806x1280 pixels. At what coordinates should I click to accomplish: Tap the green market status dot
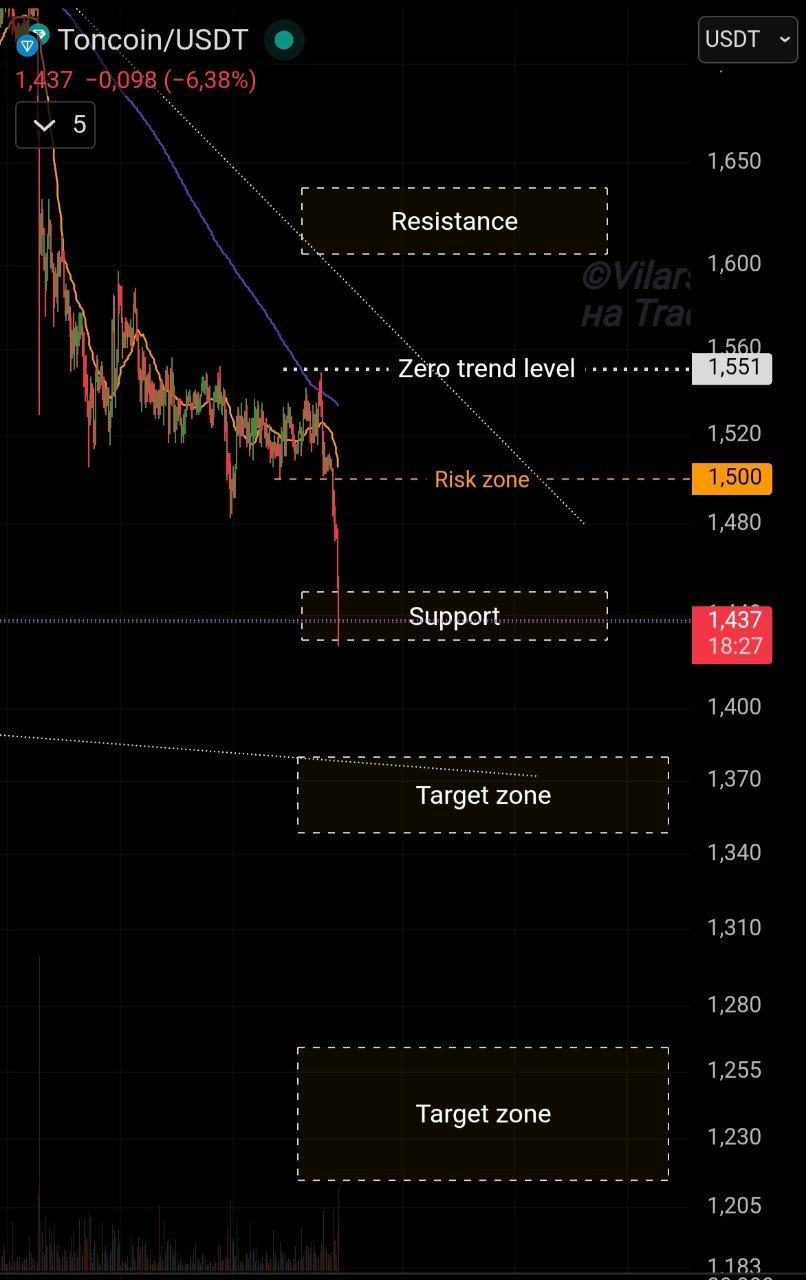(x=284, y=40)
